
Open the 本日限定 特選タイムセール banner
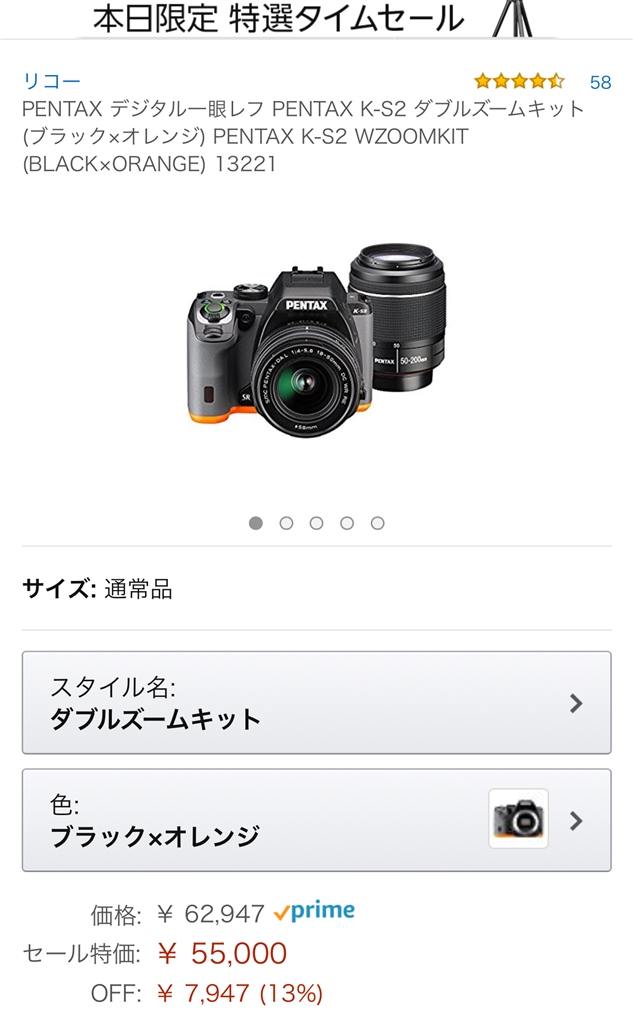click(x=278, y=18)
